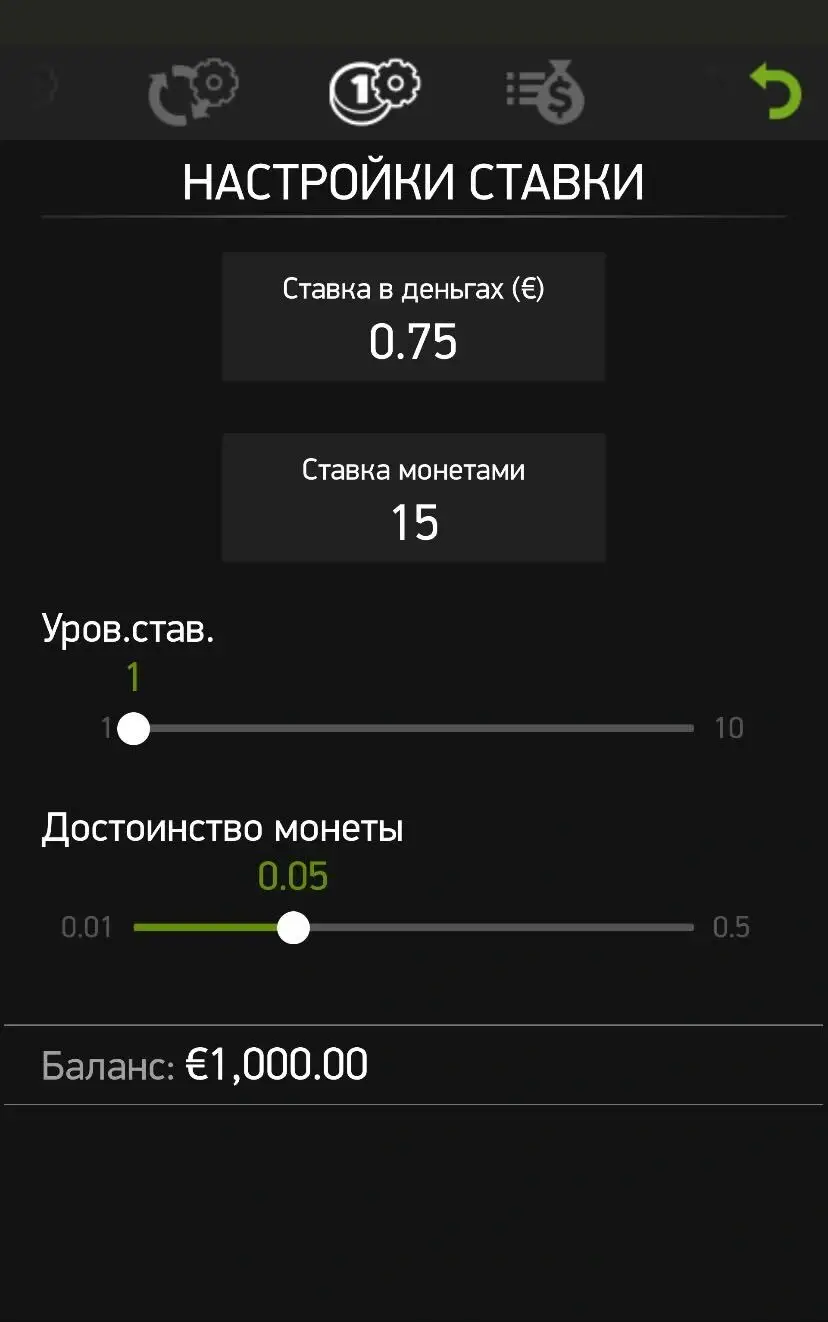The width and height of the screenshot is (828, 1322).
Task: Click the 10 at the bet level slider end
Action: pos(731,728)
